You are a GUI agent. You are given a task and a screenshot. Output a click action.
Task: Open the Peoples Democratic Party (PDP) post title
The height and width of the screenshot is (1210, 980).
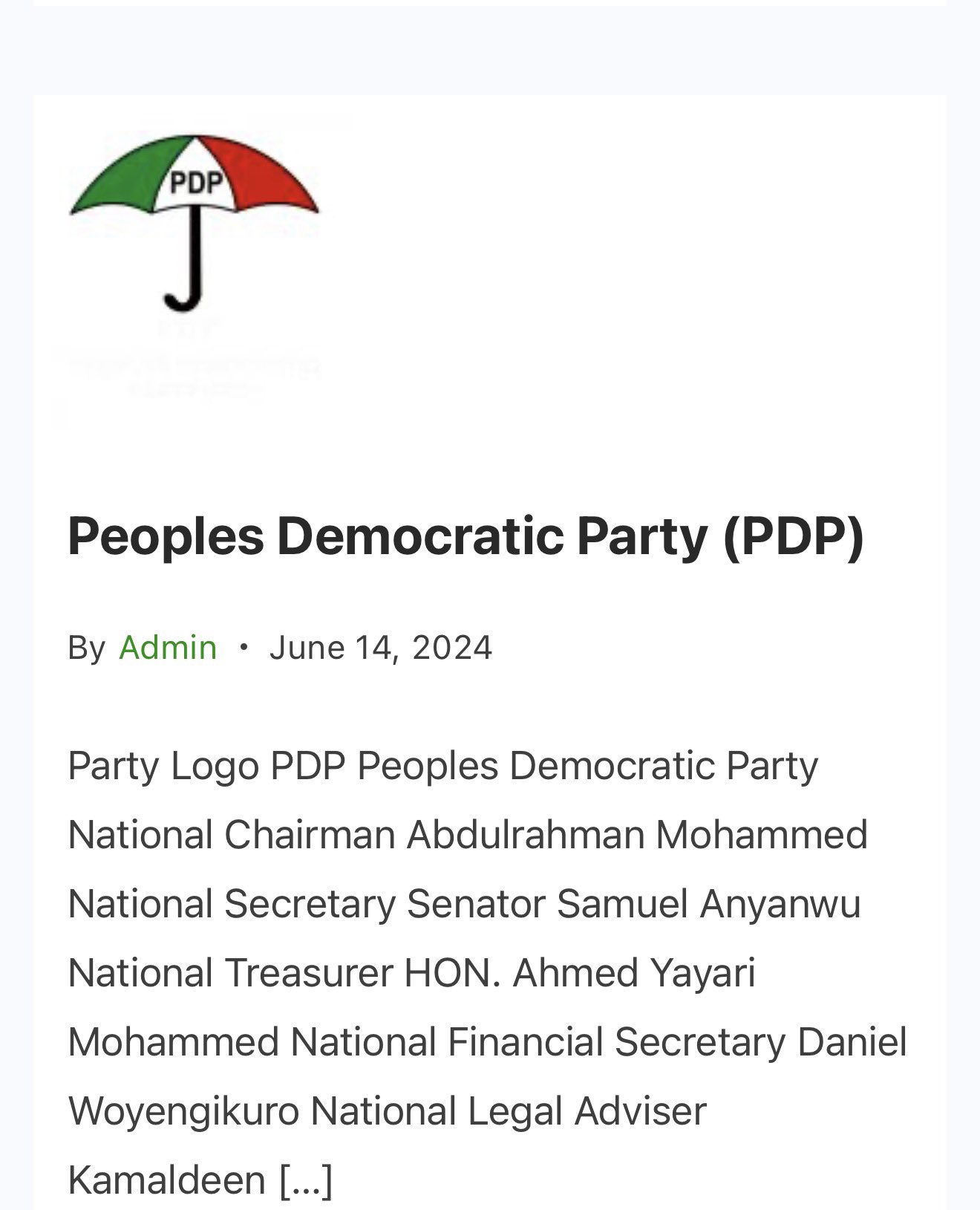coord(465,536)
